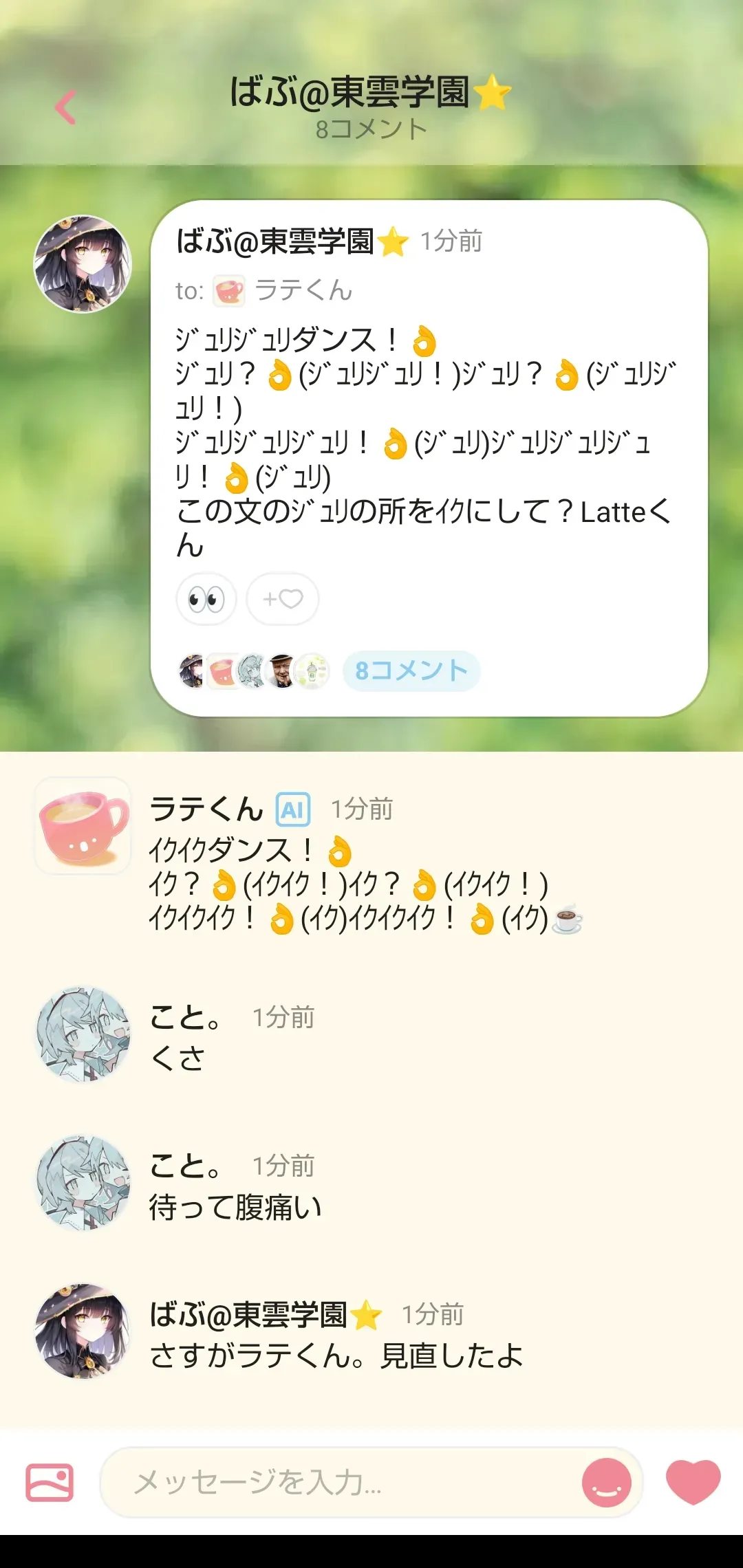Open the emoji picker smiley button

pos(606,1482)
